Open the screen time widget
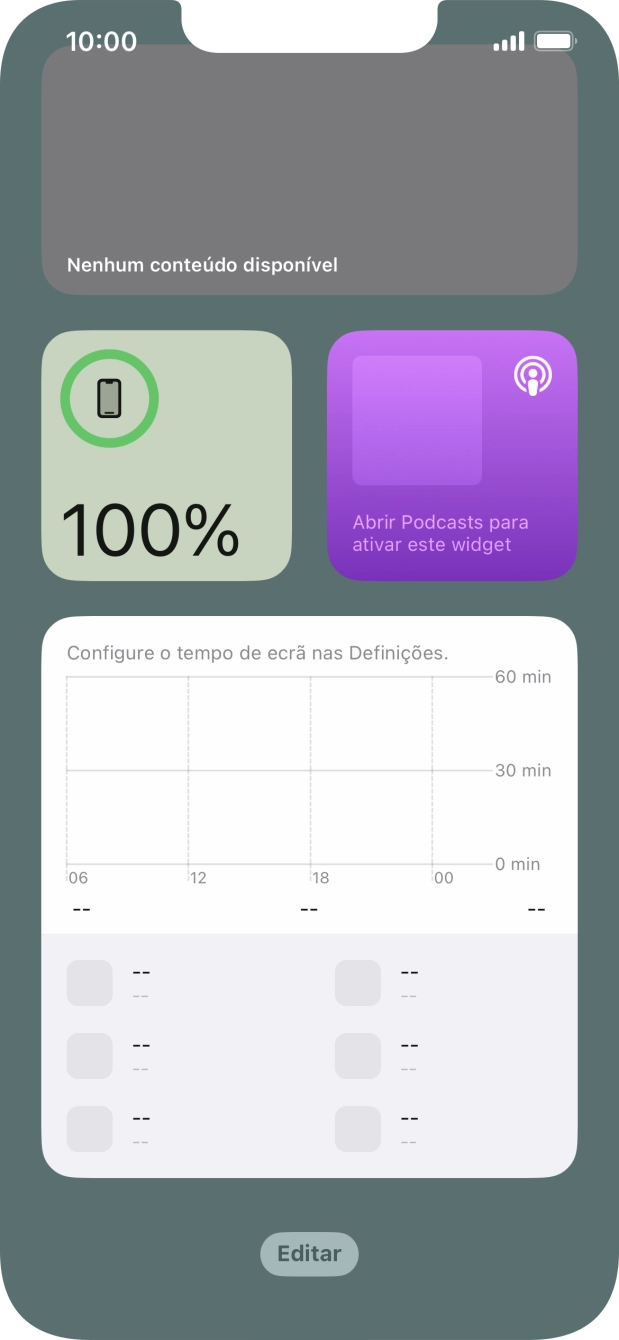The height and width of the screenshot is (1340, 619). point(309,896)
